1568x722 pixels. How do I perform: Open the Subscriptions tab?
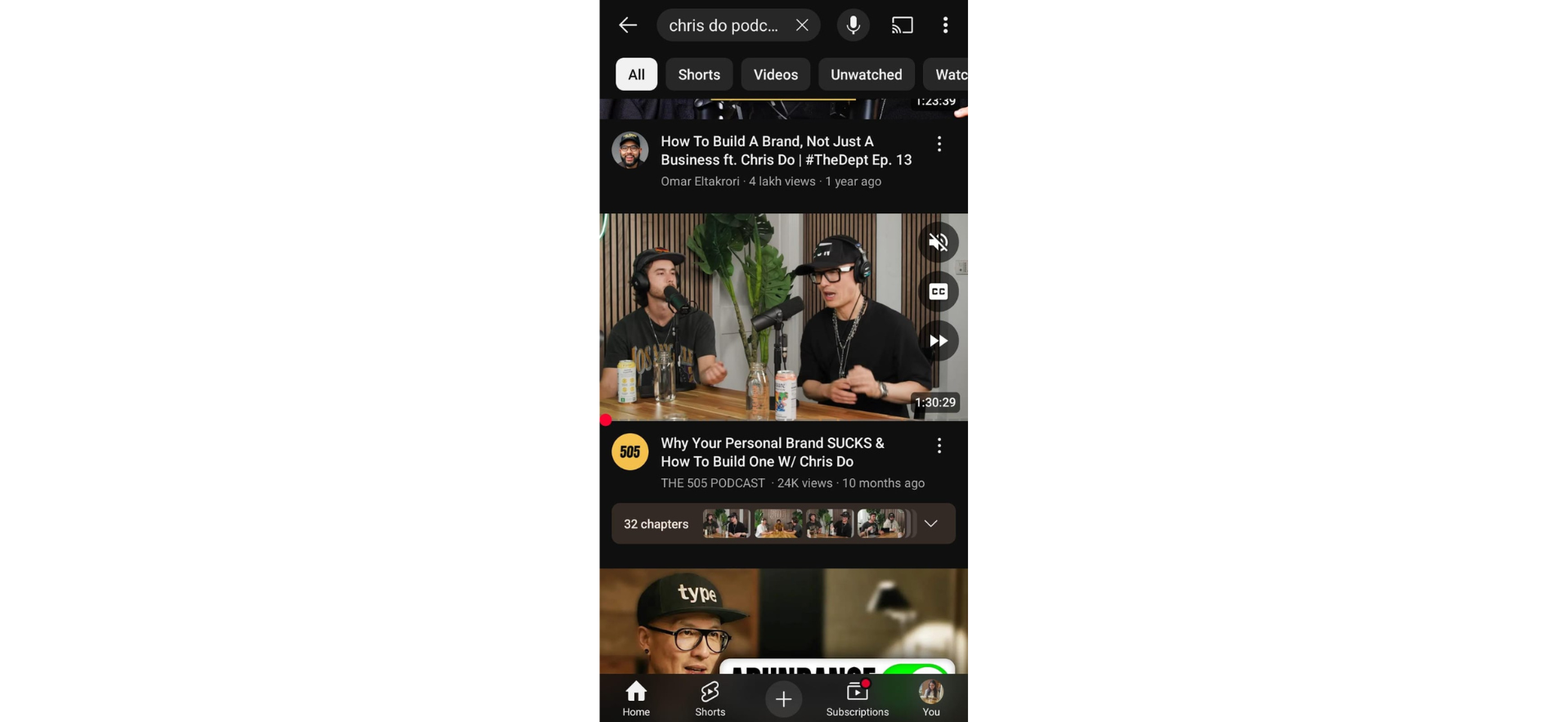[x=857, y=699]
